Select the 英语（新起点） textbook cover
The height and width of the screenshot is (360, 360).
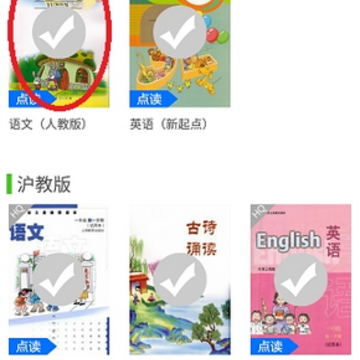tap(180, 53)
